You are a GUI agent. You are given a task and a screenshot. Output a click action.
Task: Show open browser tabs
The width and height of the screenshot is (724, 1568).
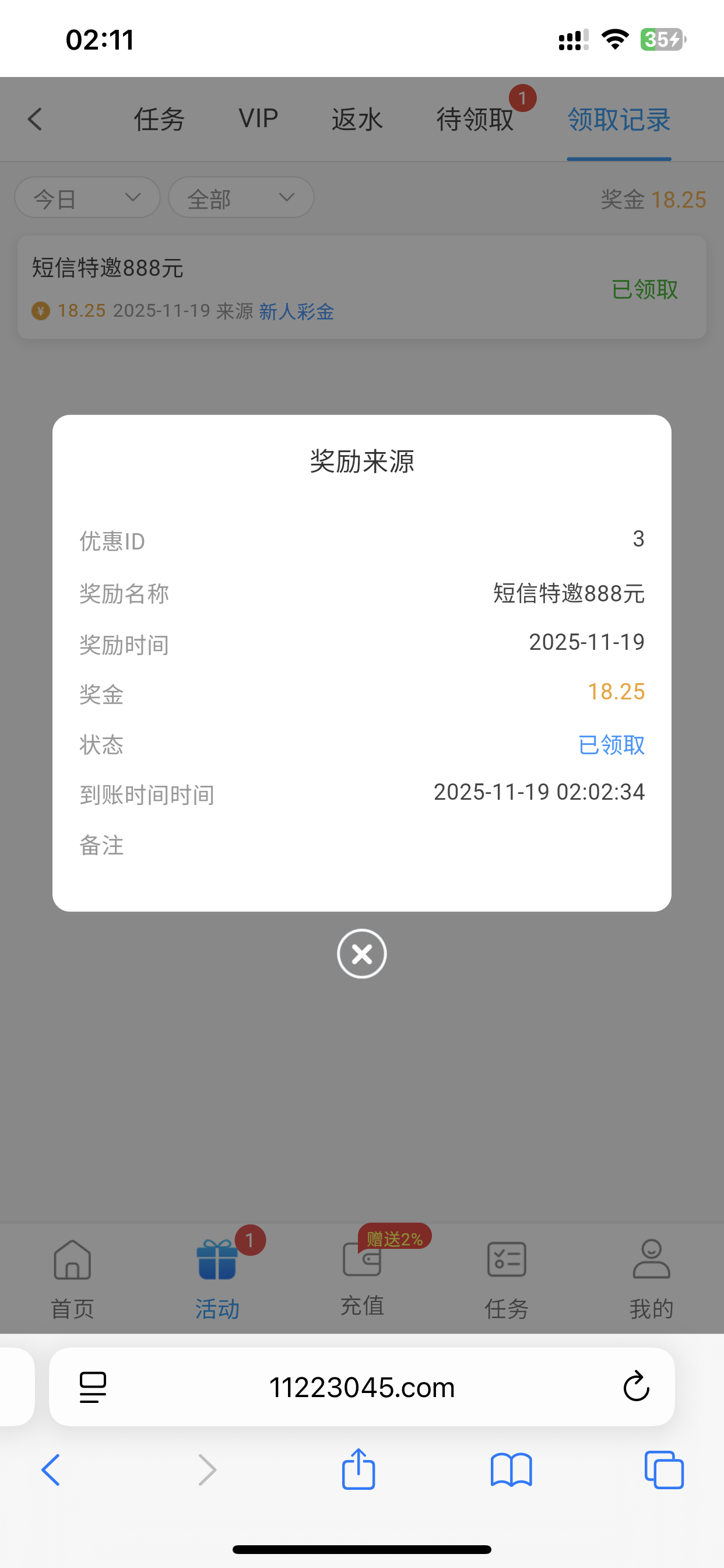tap(664, 1470)
